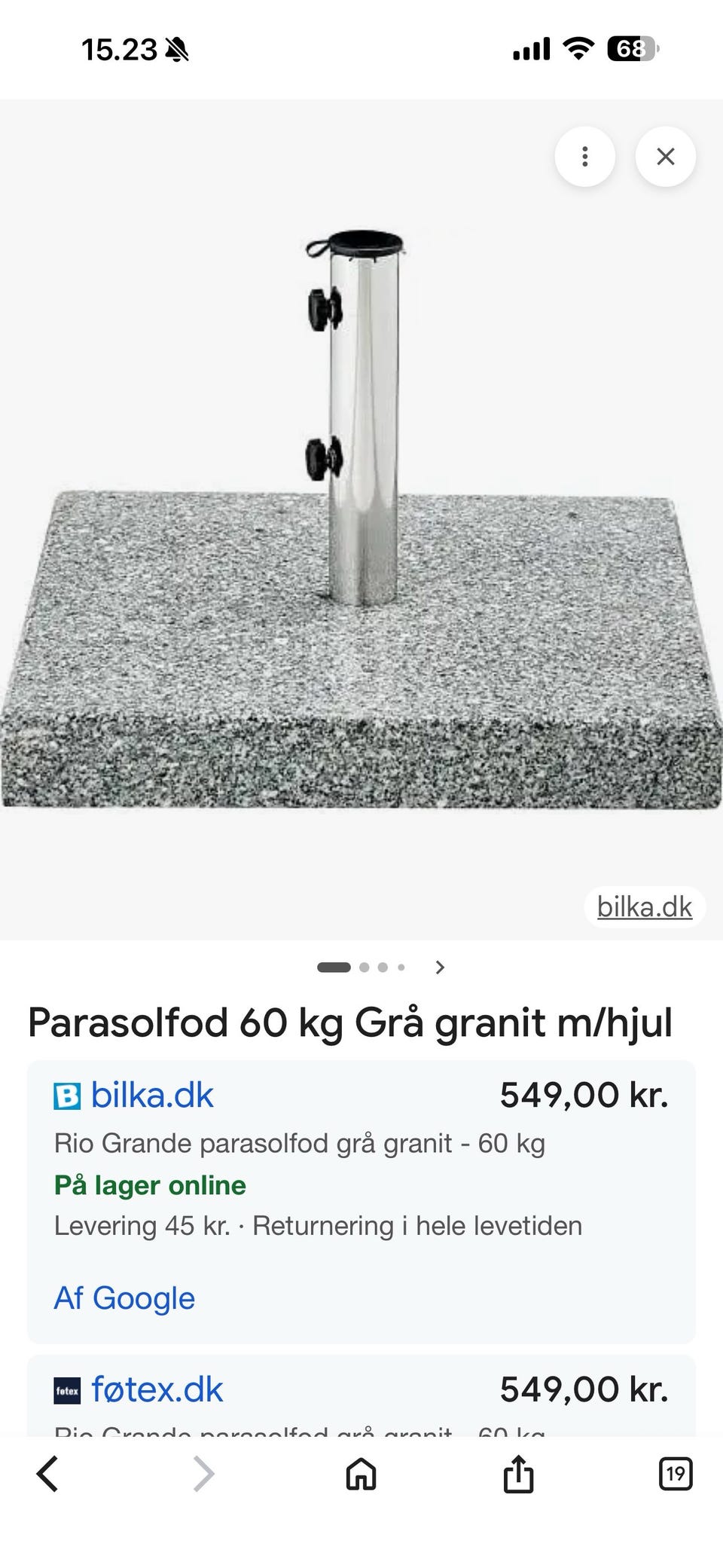This screenshot has width=723, height=1568.
Task: Tap the Af Google link
Action: click(124, 1297)
